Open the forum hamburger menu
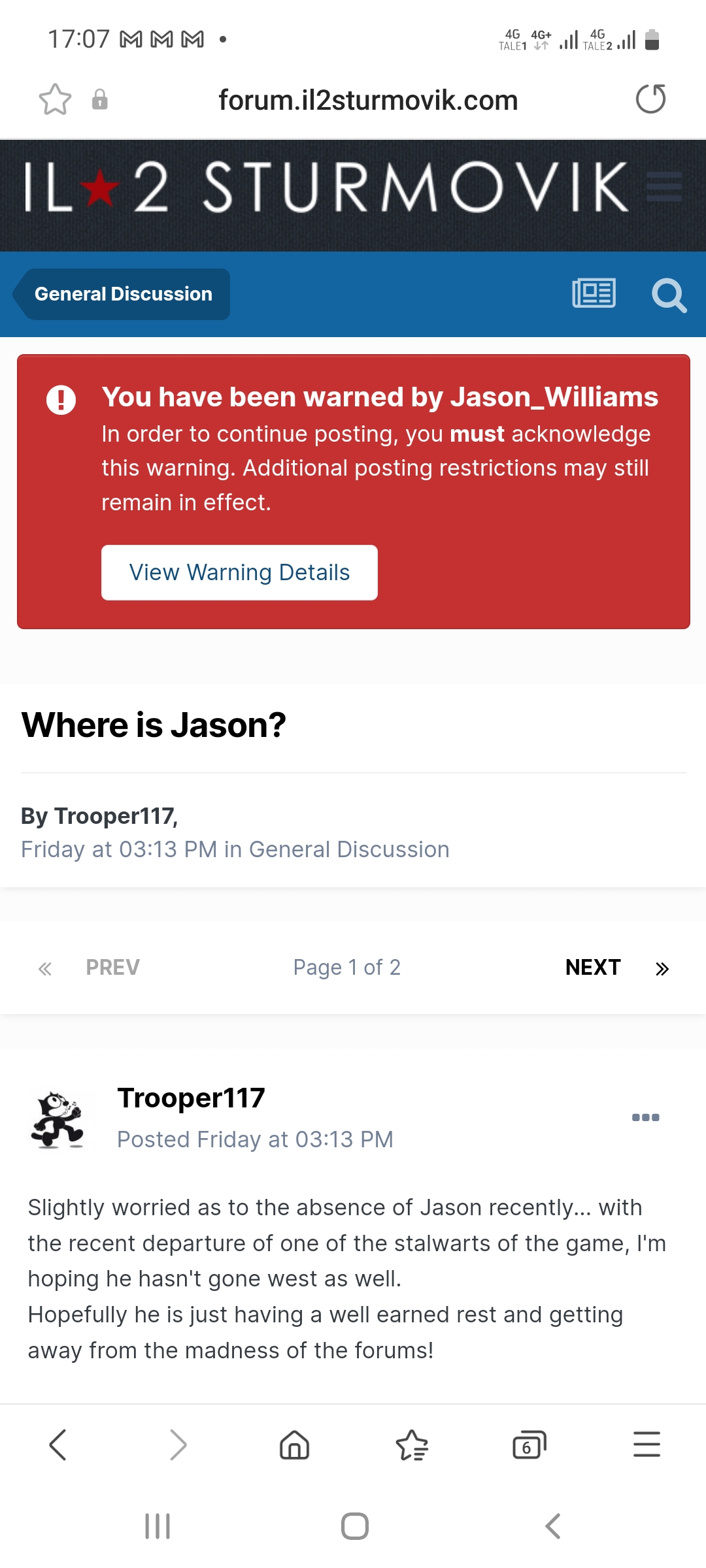Viewport: 706px width, 1568px height. [x=664, y=187]
